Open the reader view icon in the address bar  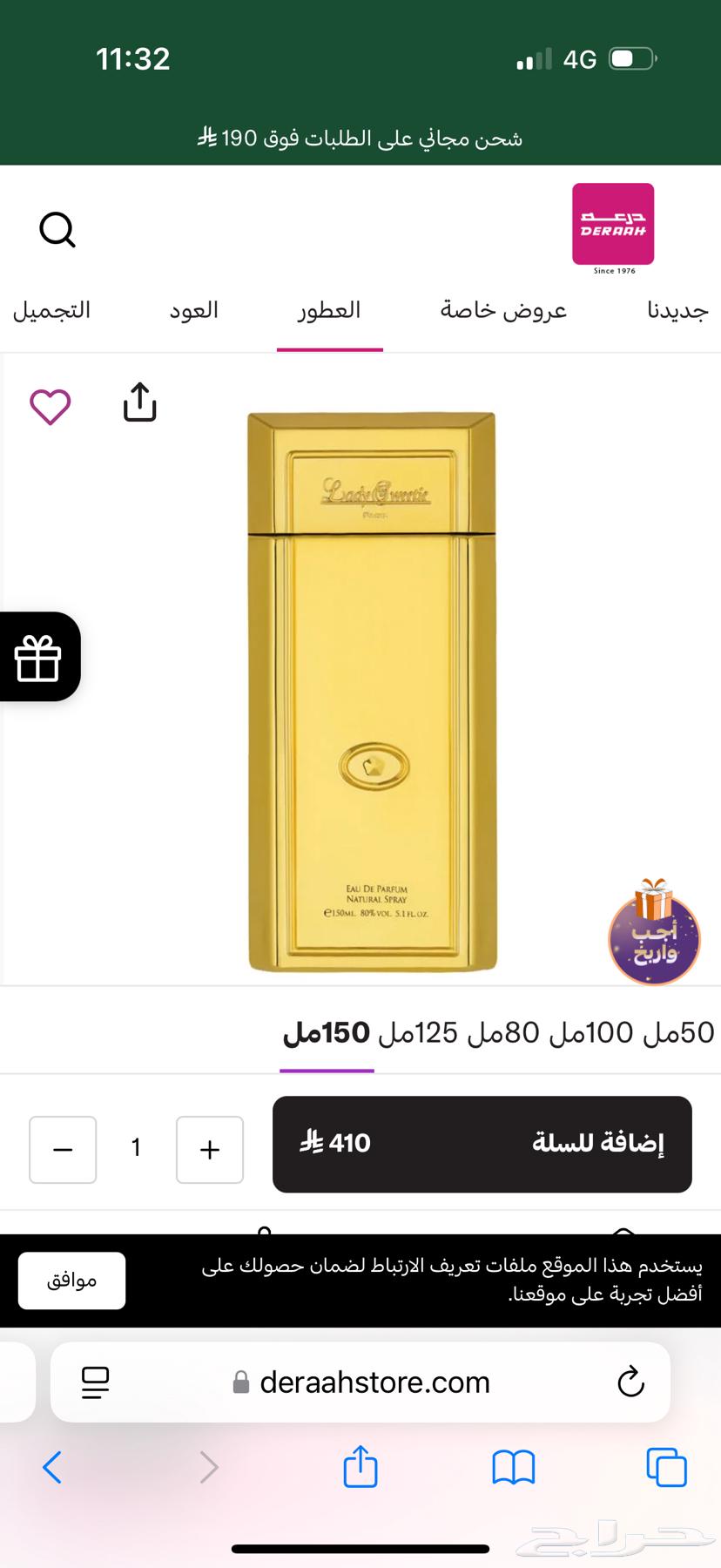click(x=93, y=1382)
